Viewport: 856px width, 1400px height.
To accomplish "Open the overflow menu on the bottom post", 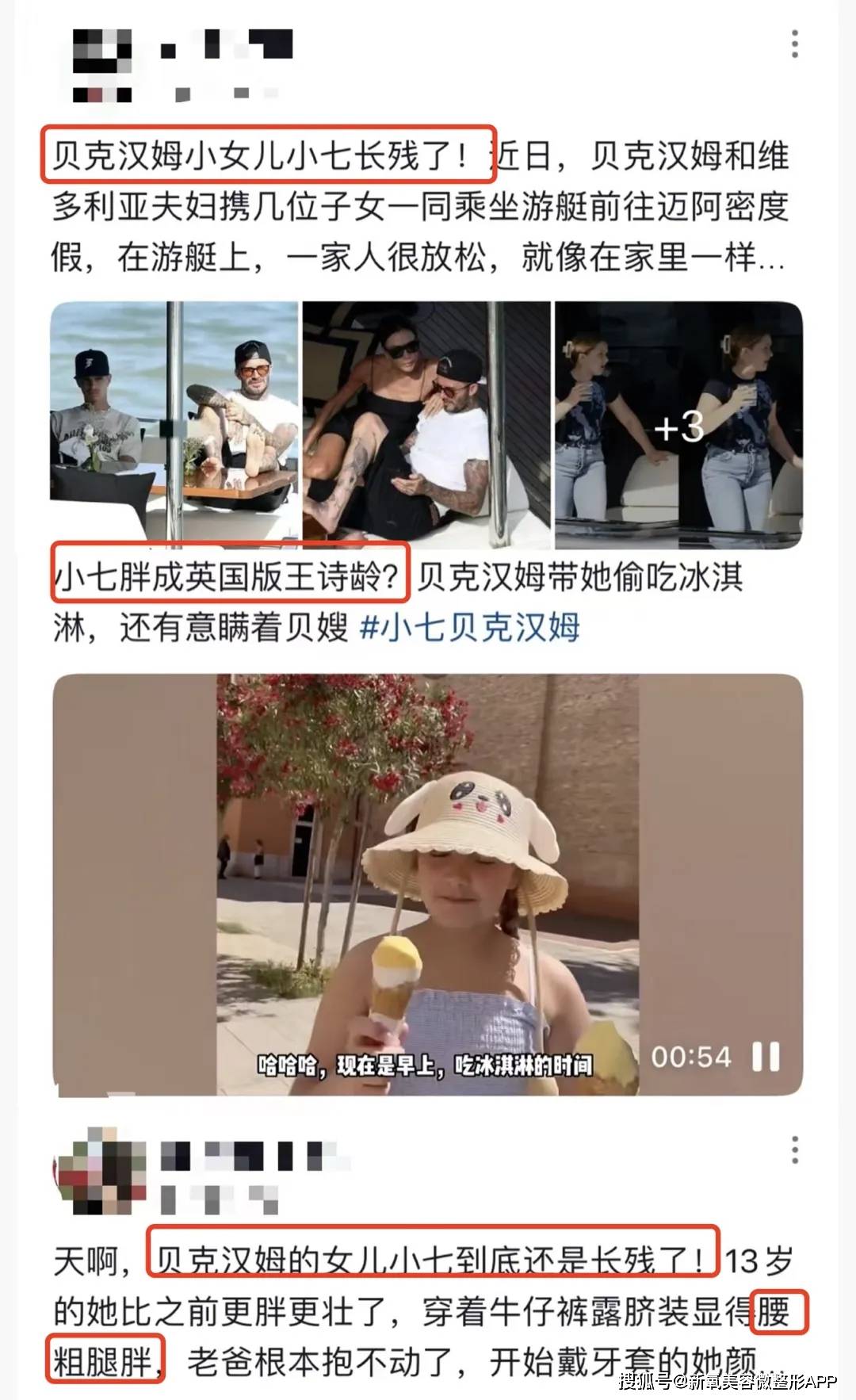I will [794, 1149].
